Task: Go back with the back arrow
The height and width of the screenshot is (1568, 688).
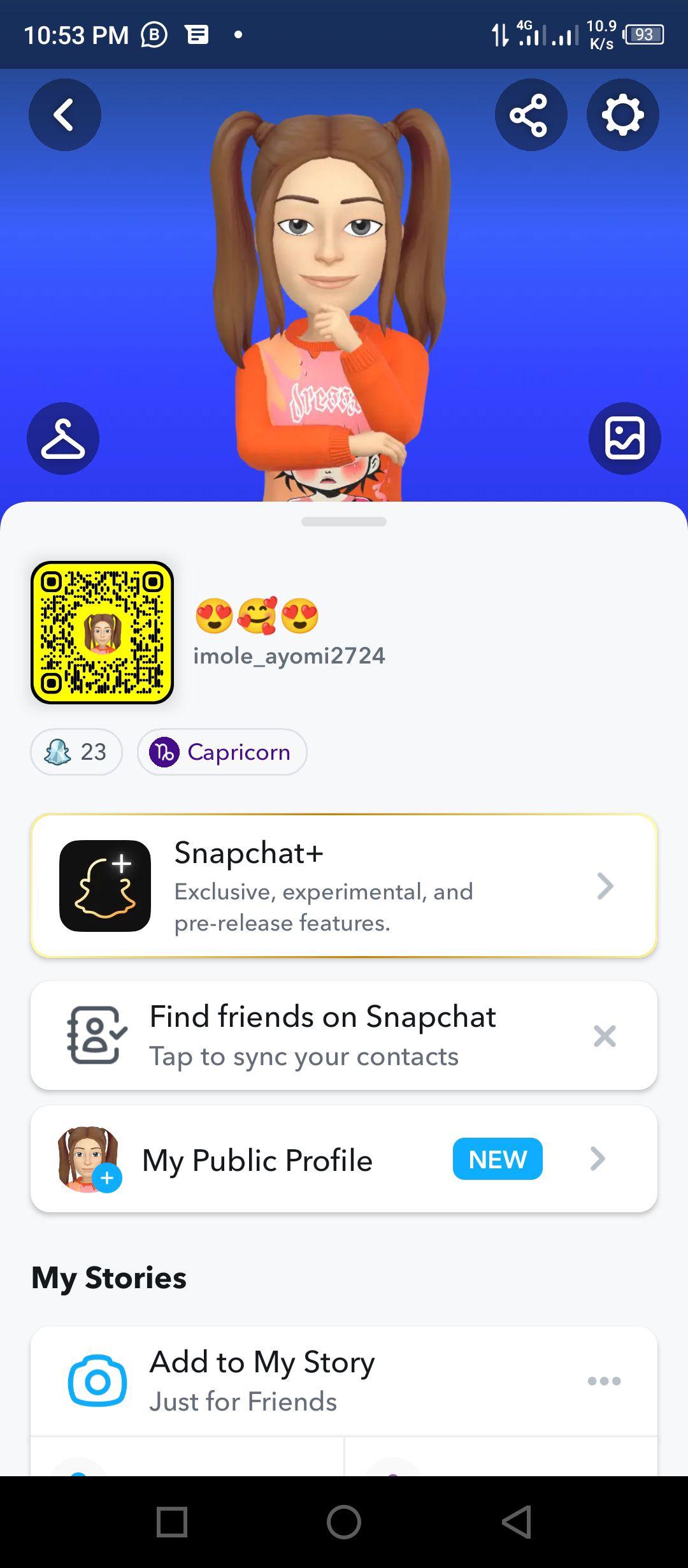Action: tap(64, 115)
